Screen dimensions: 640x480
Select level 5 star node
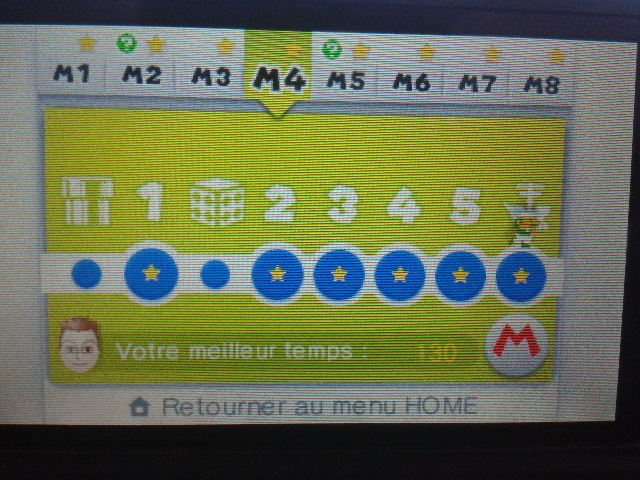pyautogui.click(x=461, y=275)
